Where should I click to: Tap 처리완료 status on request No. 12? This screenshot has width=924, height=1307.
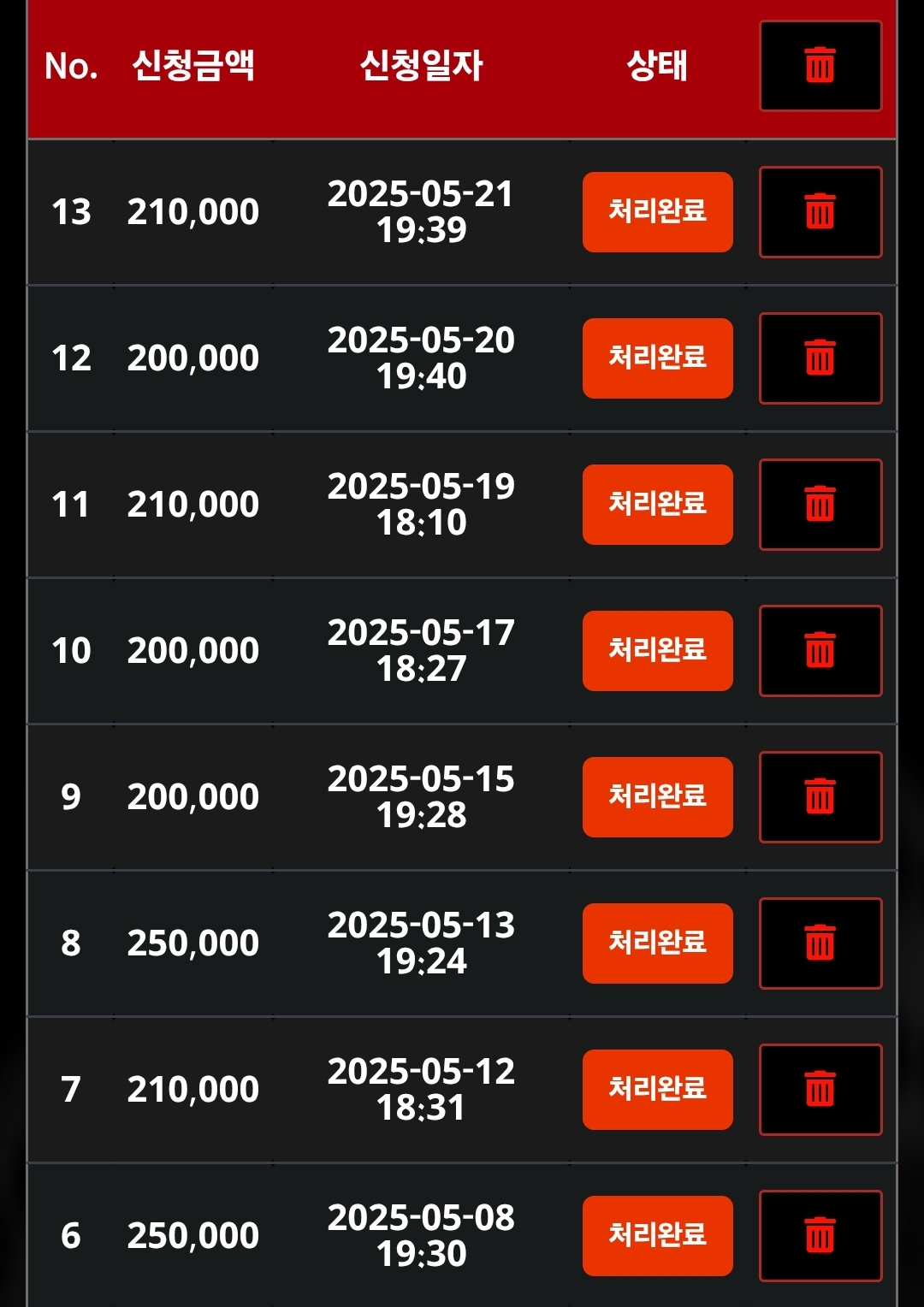pyautogui.click(x=657, y=358)
